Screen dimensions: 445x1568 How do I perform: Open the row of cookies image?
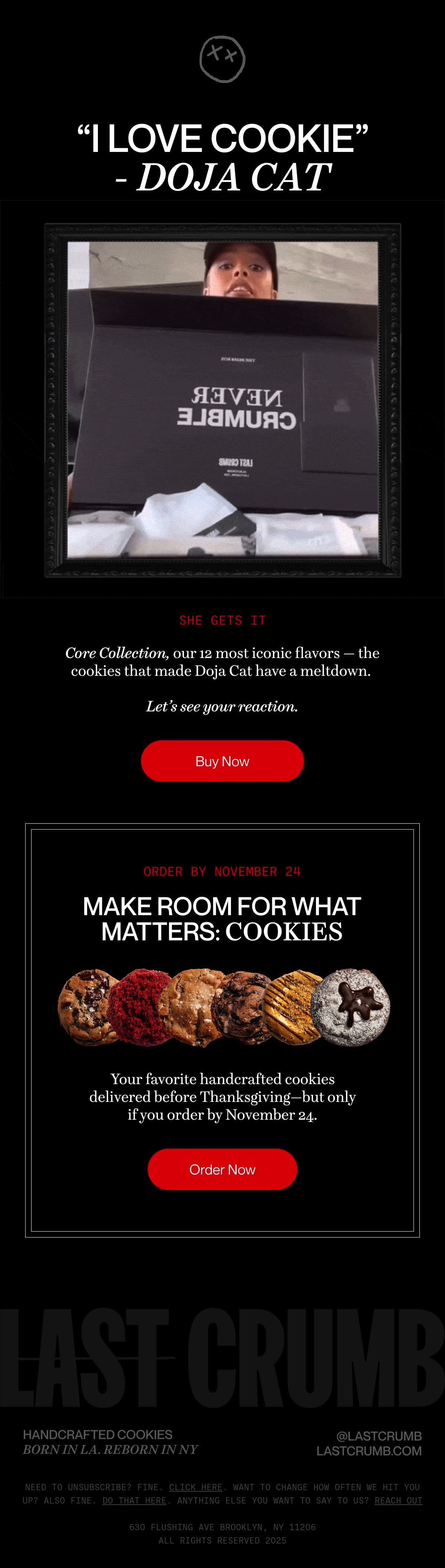click(x=223, y=1007)
